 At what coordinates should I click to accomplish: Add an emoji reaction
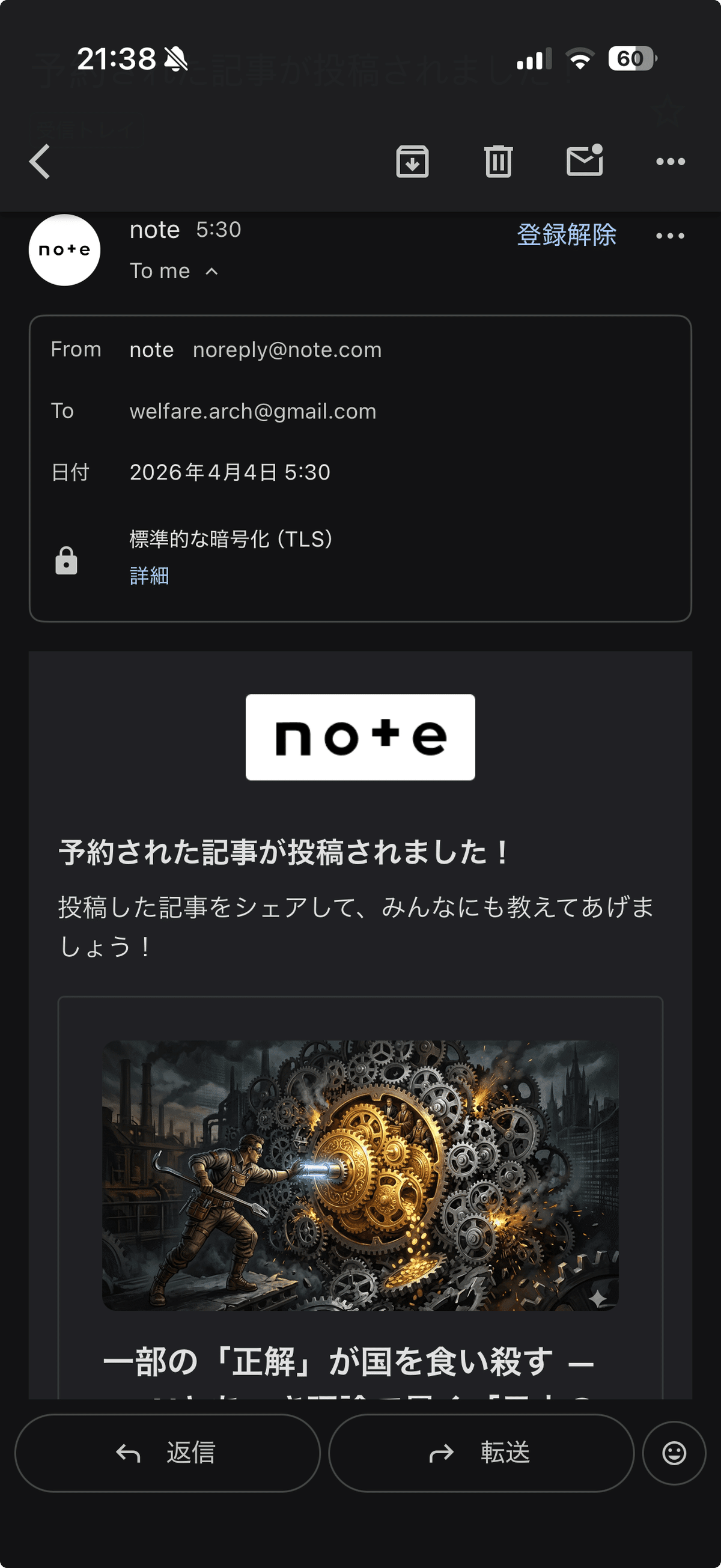tap(674, 1453)
